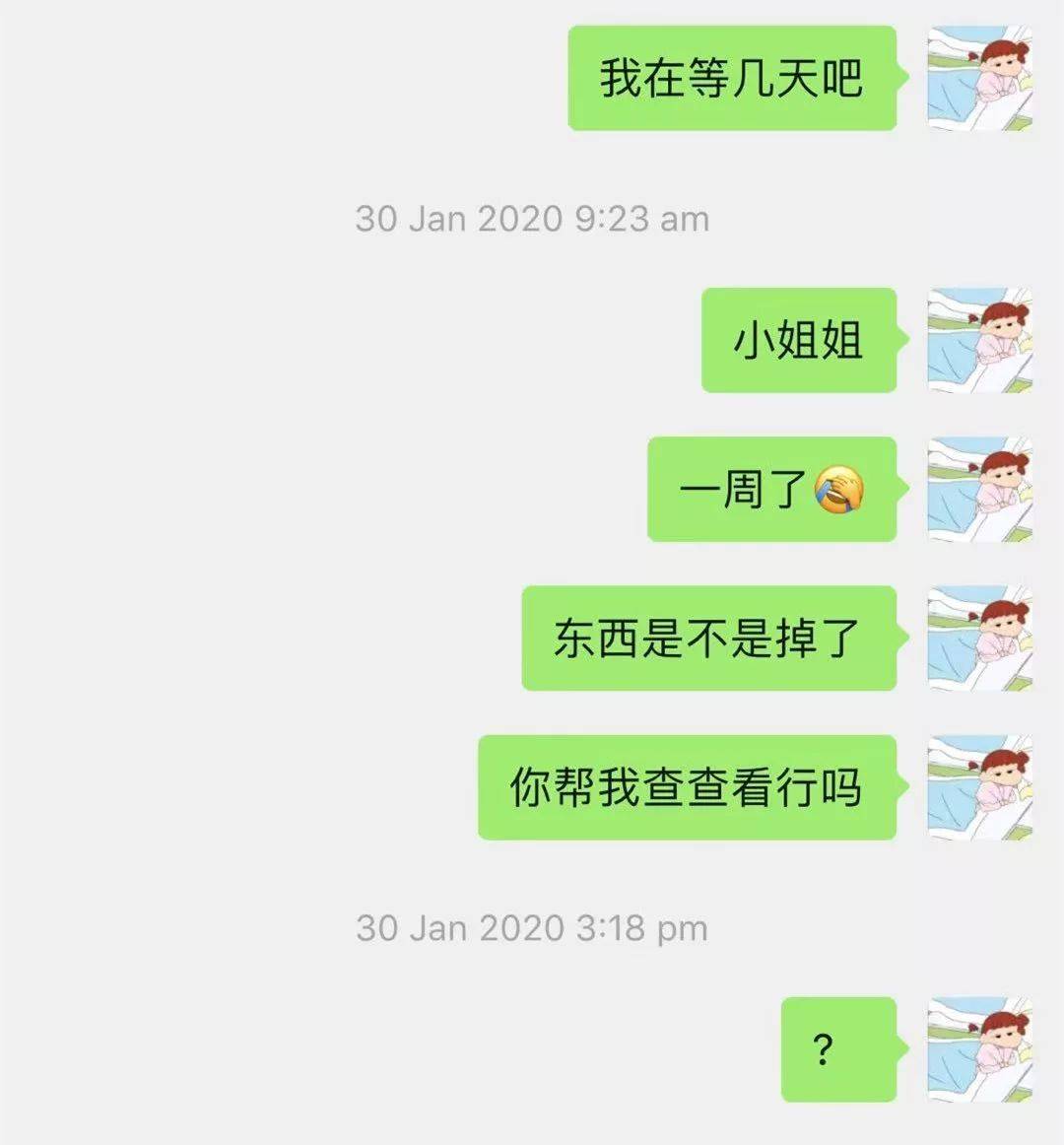The width and height of the screenshot is (1064, 1145).
Task: Tap the avatar next to 小姐姐 message
Action: [979, 340]
